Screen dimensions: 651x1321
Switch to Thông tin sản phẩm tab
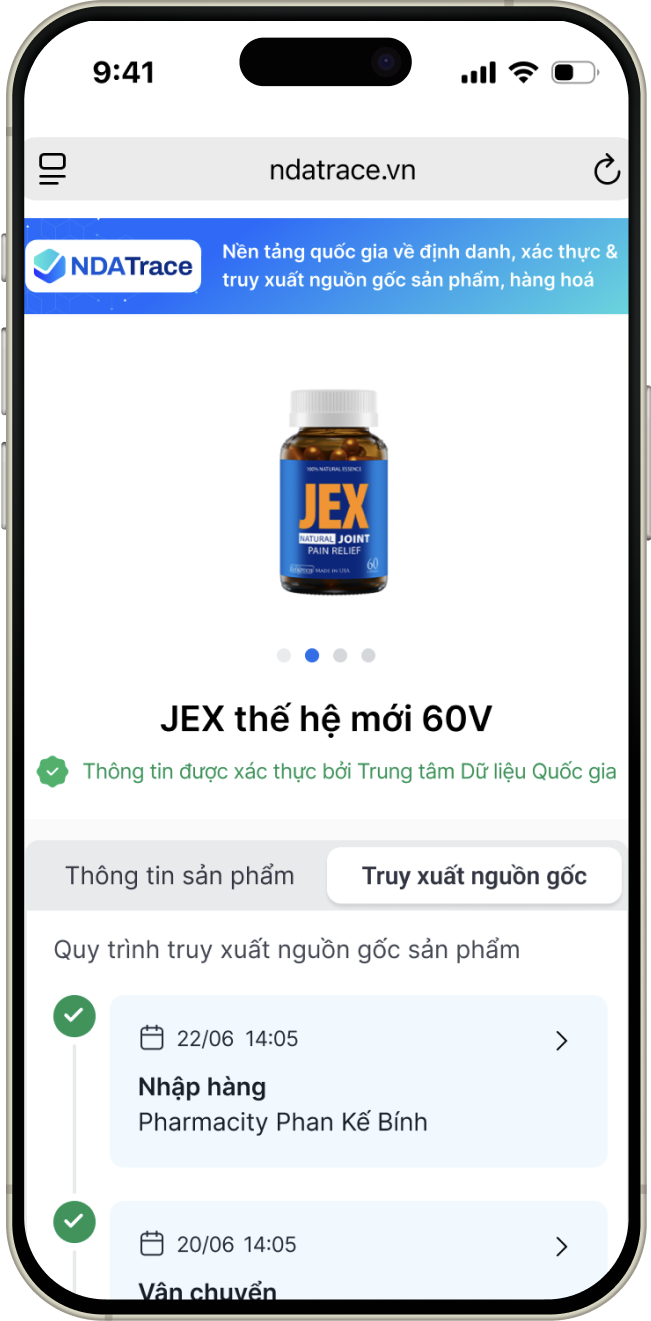180,876
